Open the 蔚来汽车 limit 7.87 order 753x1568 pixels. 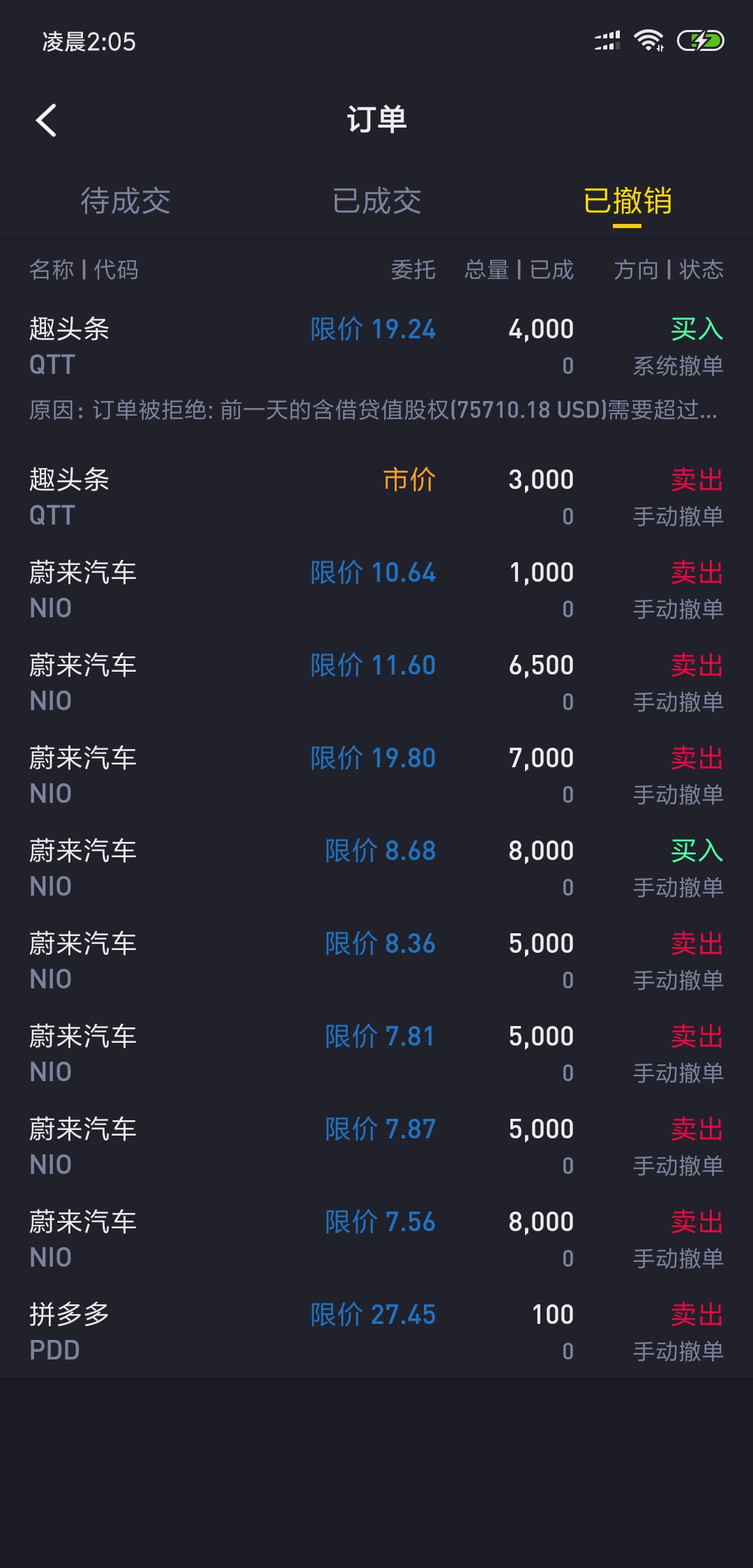[376, 1147]
